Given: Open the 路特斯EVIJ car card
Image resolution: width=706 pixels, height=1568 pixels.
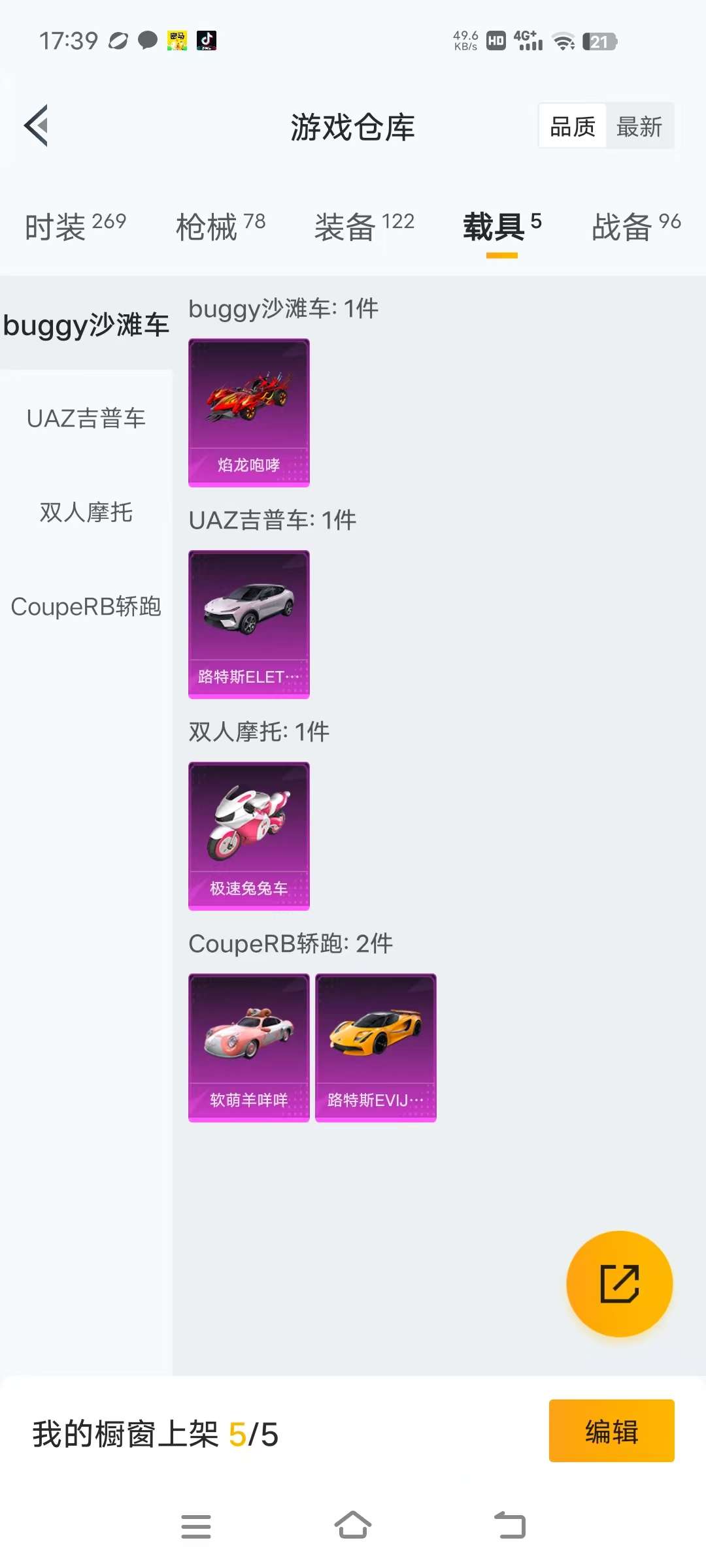Looking at the screenshot, I should click(x=375, y=1047).
